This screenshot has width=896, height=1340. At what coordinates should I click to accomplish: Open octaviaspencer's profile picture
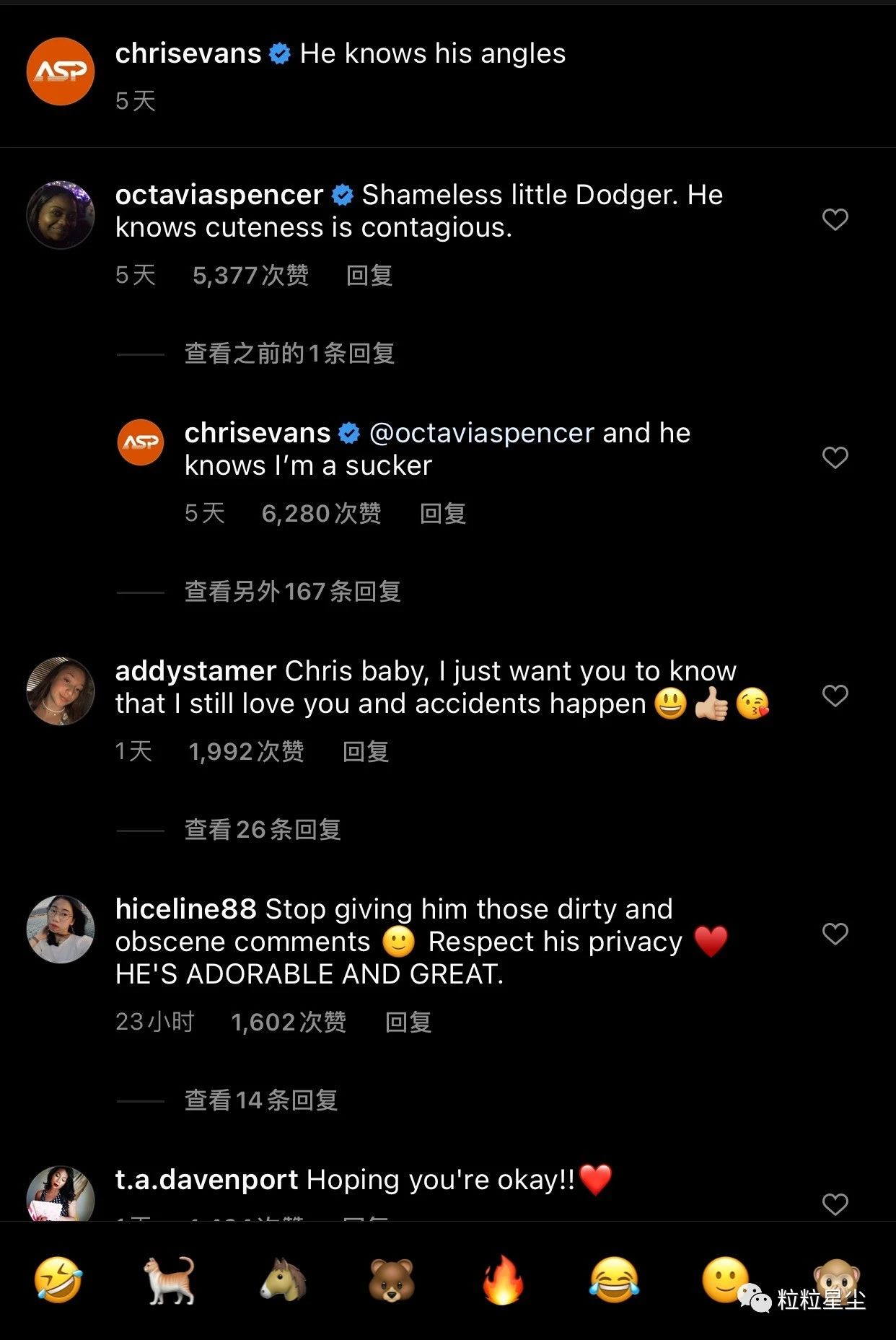click(61, 215)
